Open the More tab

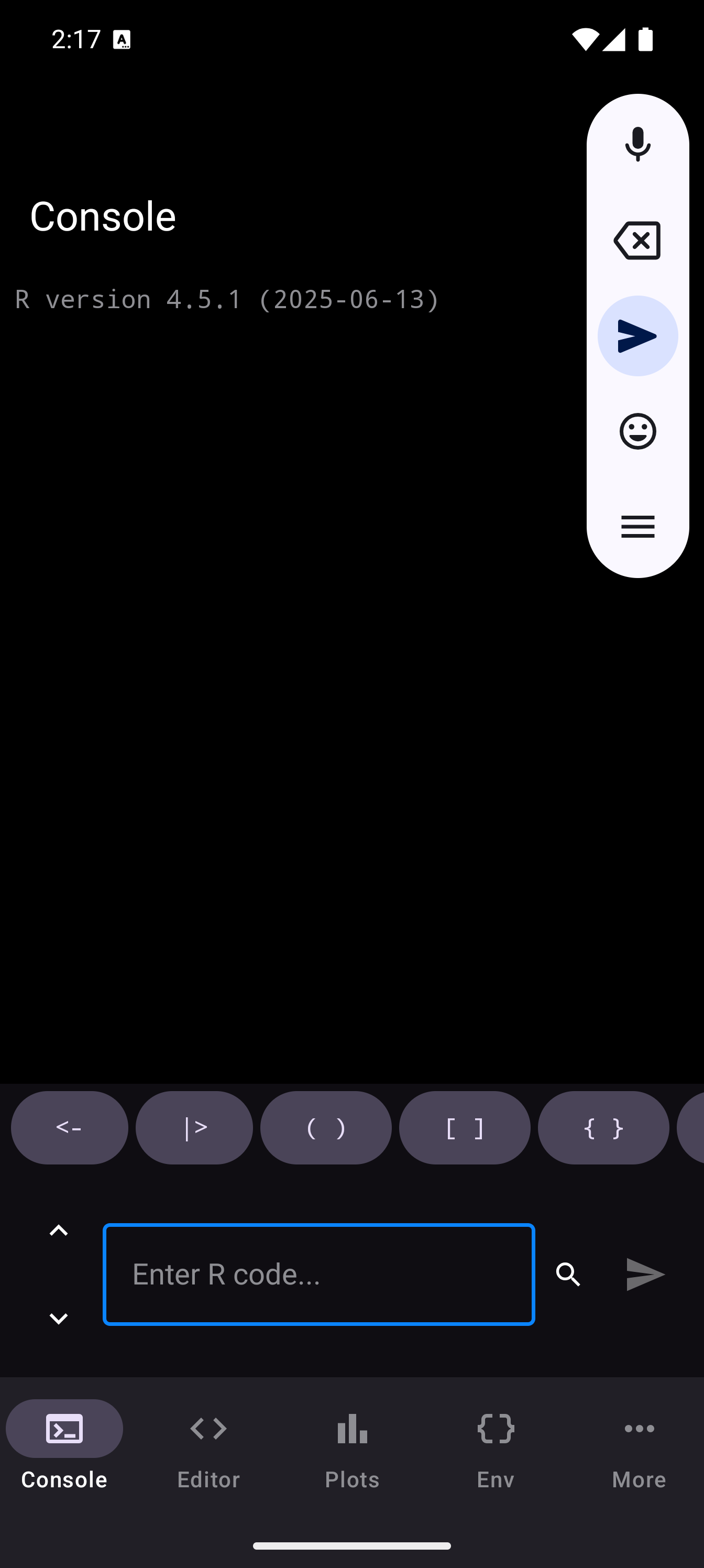pos(639,1444)
